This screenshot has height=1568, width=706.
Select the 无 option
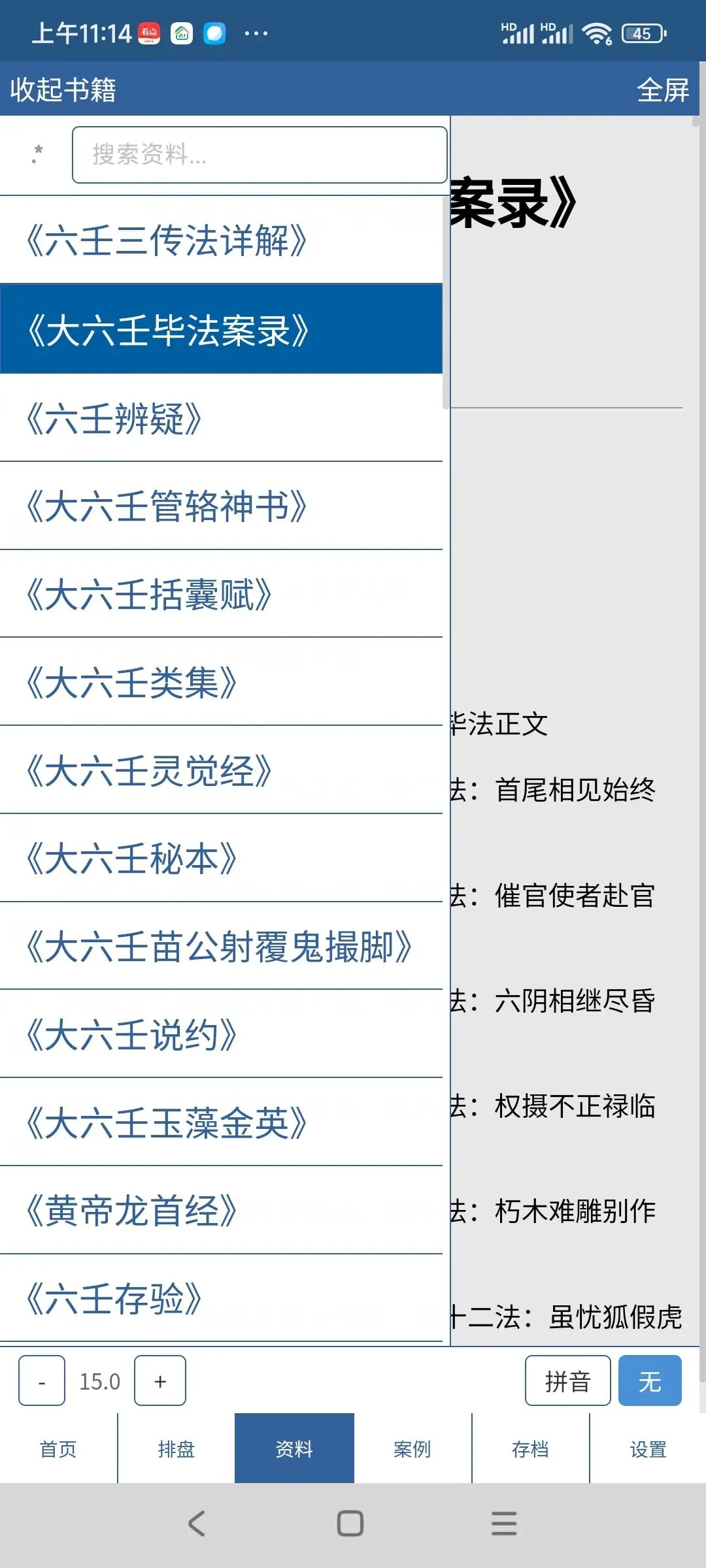650,1380
